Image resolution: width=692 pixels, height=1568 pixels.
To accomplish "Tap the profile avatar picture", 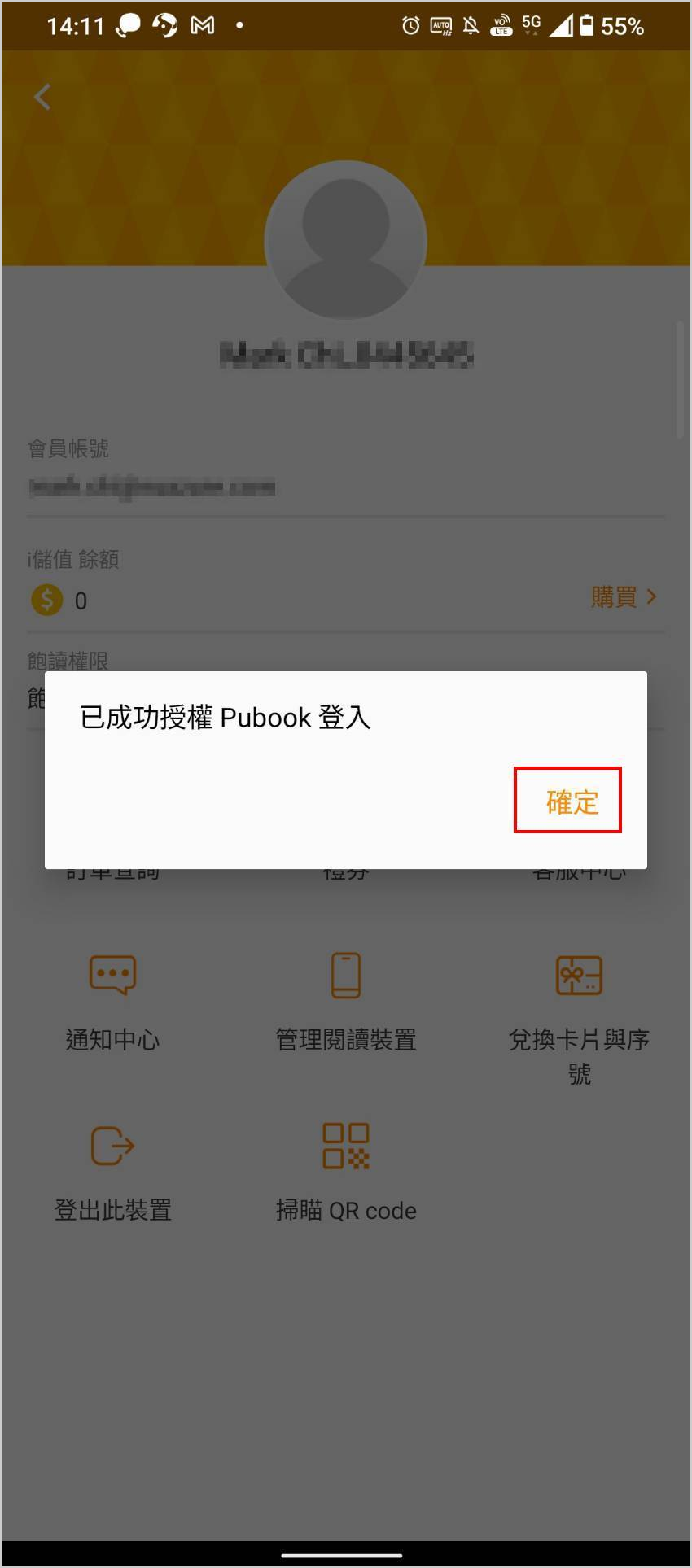I will (x=346, y=242).
